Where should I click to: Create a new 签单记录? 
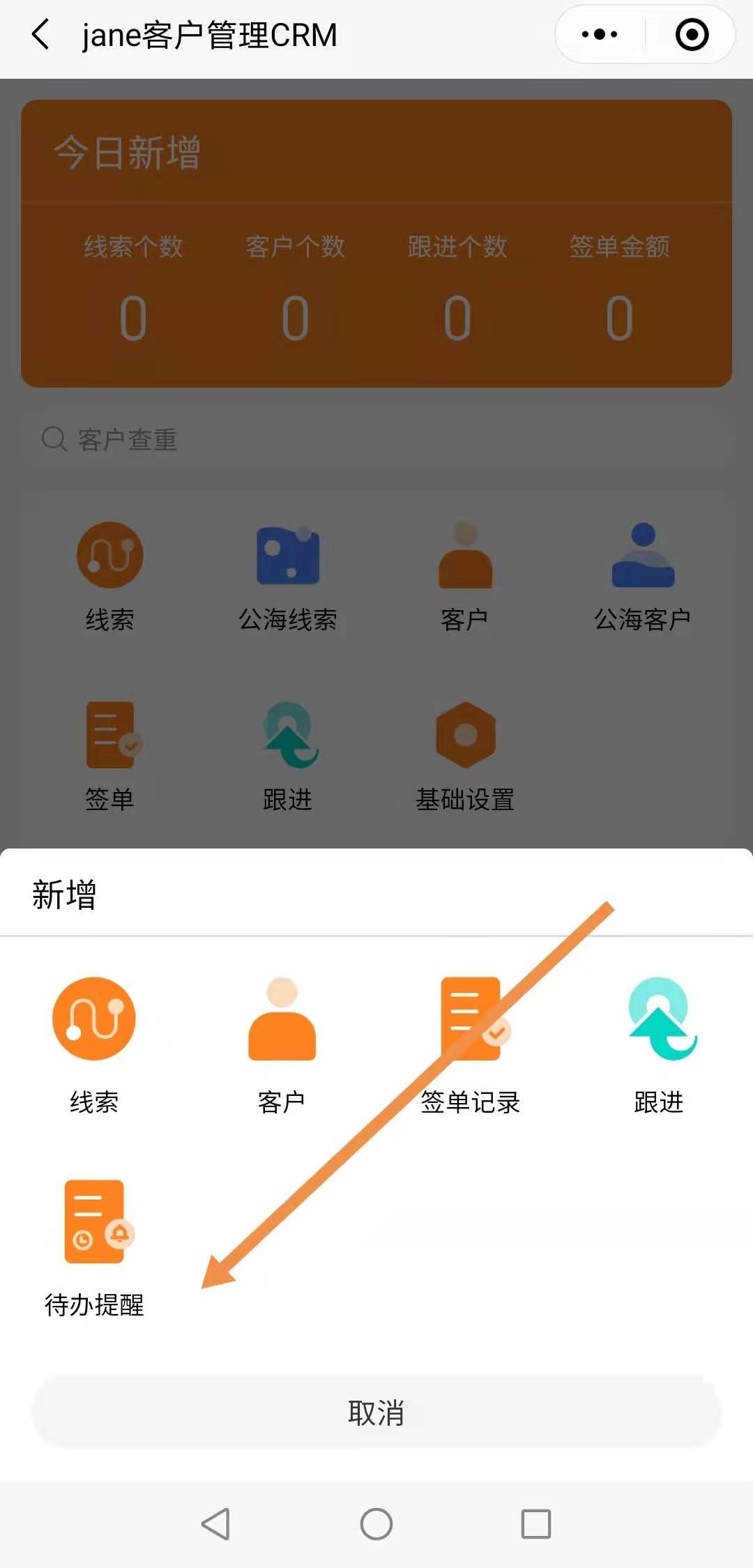[x=471, y=1044]
